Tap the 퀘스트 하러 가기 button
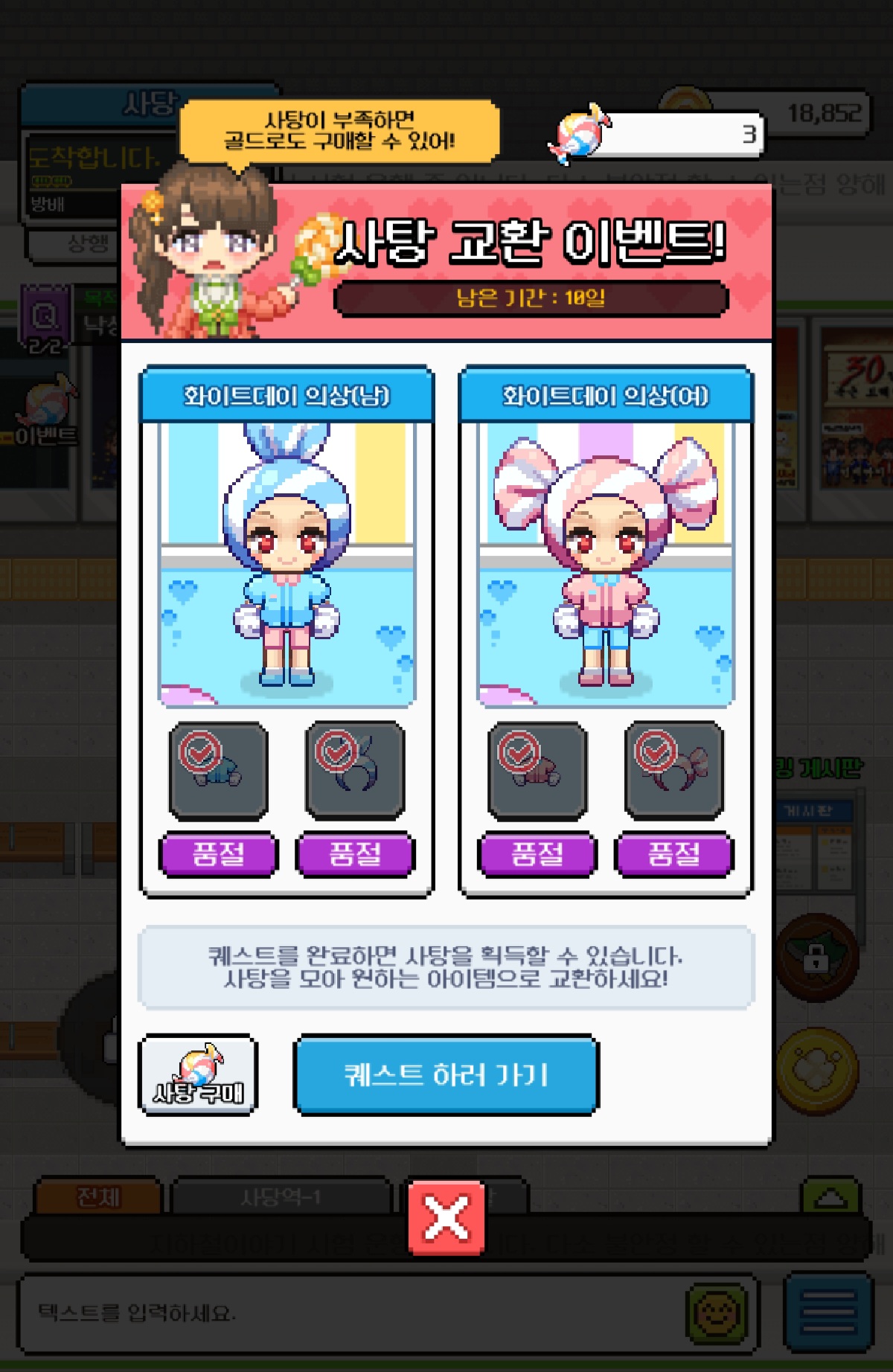 pos(446,1074)
